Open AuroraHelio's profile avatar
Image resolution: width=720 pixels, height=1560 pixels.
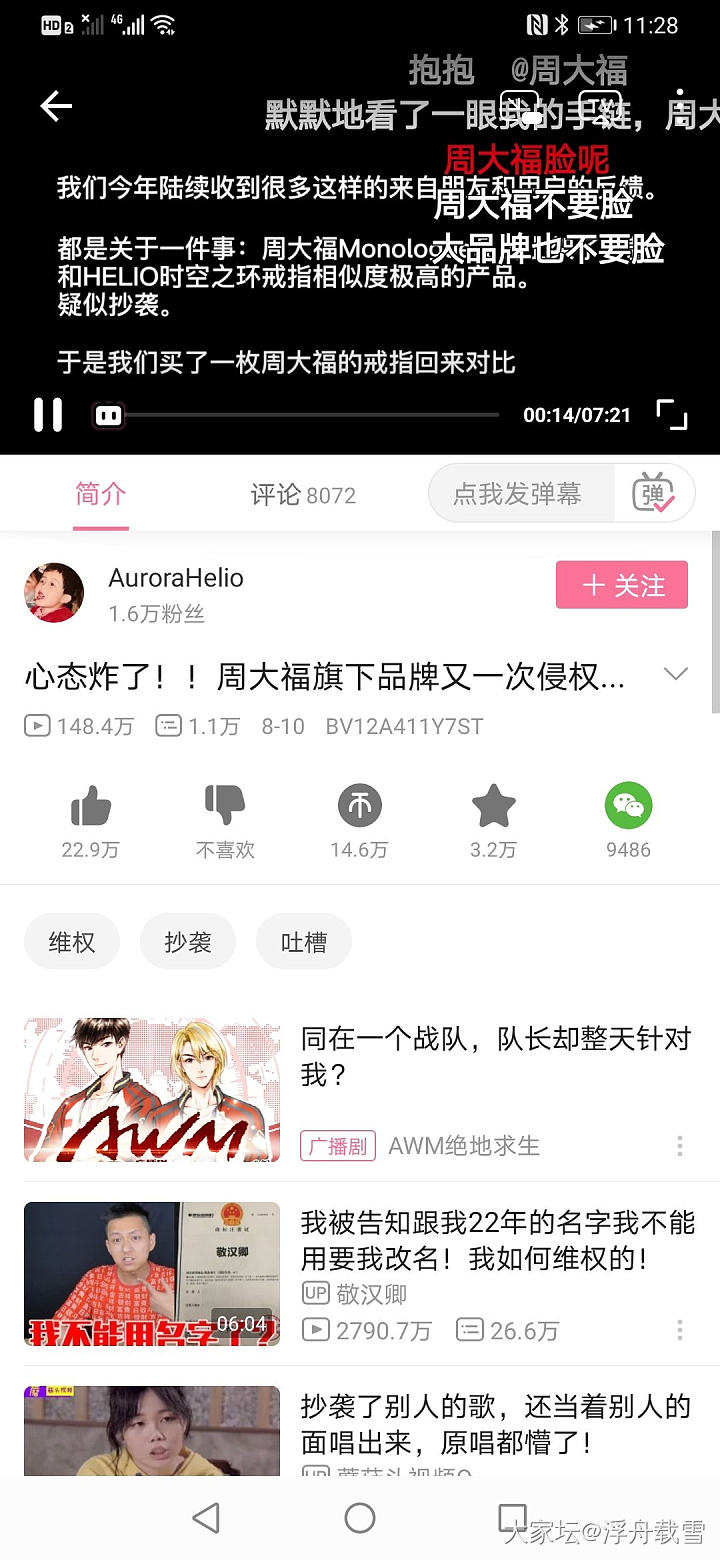(x=54, y=592)
